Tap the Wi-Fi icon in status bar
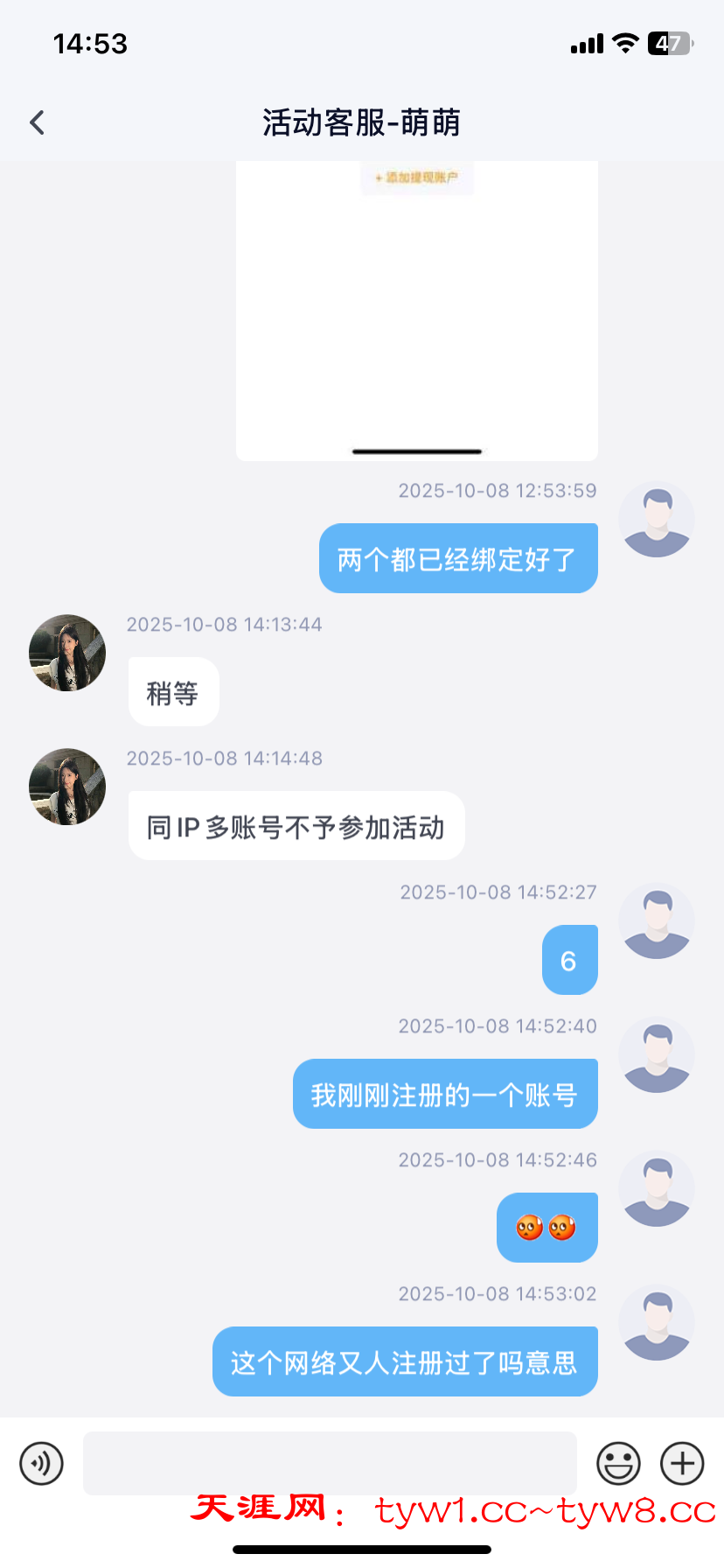This screenshot has height=1568, width=724. pyautogui.click(x=625, y=42)
